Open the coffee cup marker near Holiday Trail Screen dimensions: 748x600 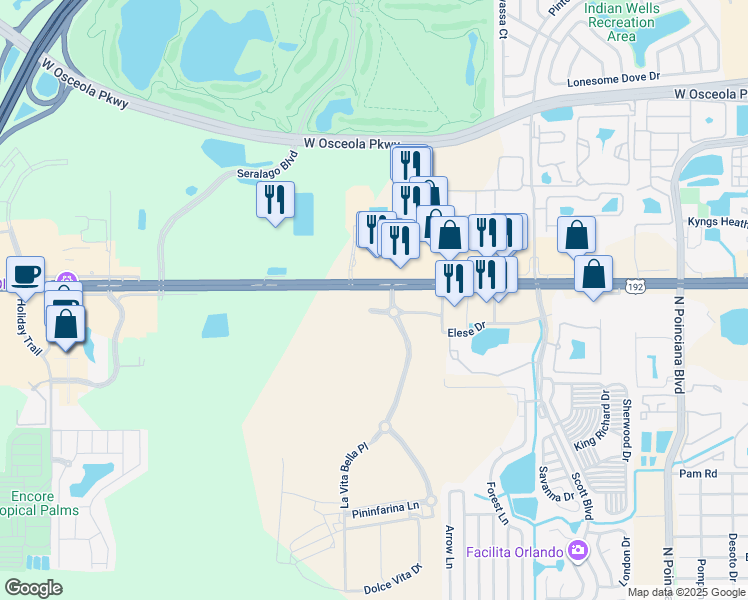[x=26, y=273]
